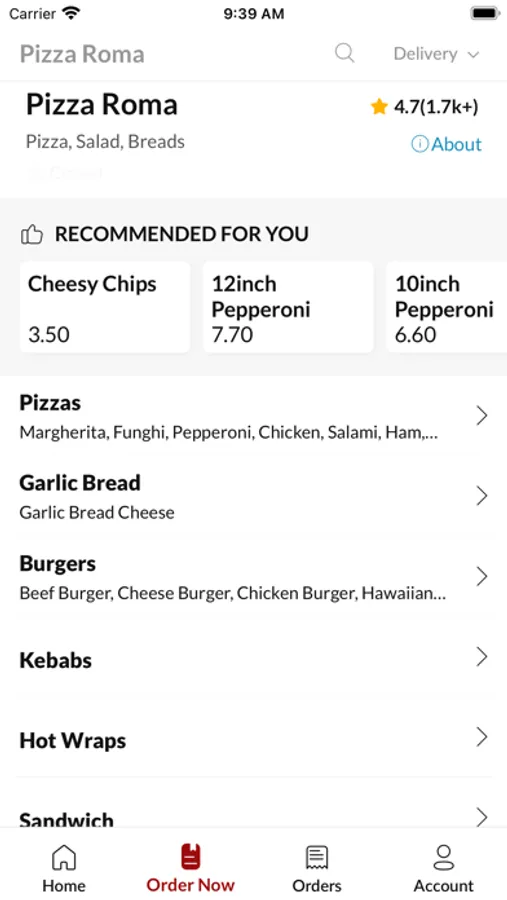This screenshot has height=900, width=507.
Task: Select the Cheesy Chips recommended card
Action: click(105, 307)
